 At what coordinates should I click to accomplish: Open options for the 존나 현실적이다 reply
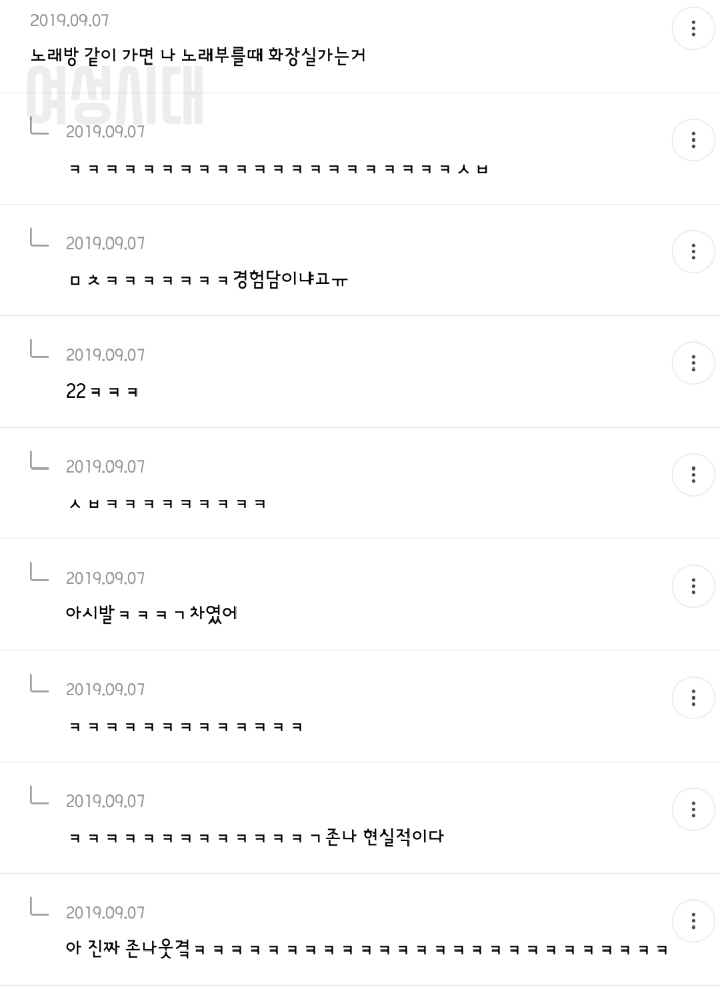point(693,809)
